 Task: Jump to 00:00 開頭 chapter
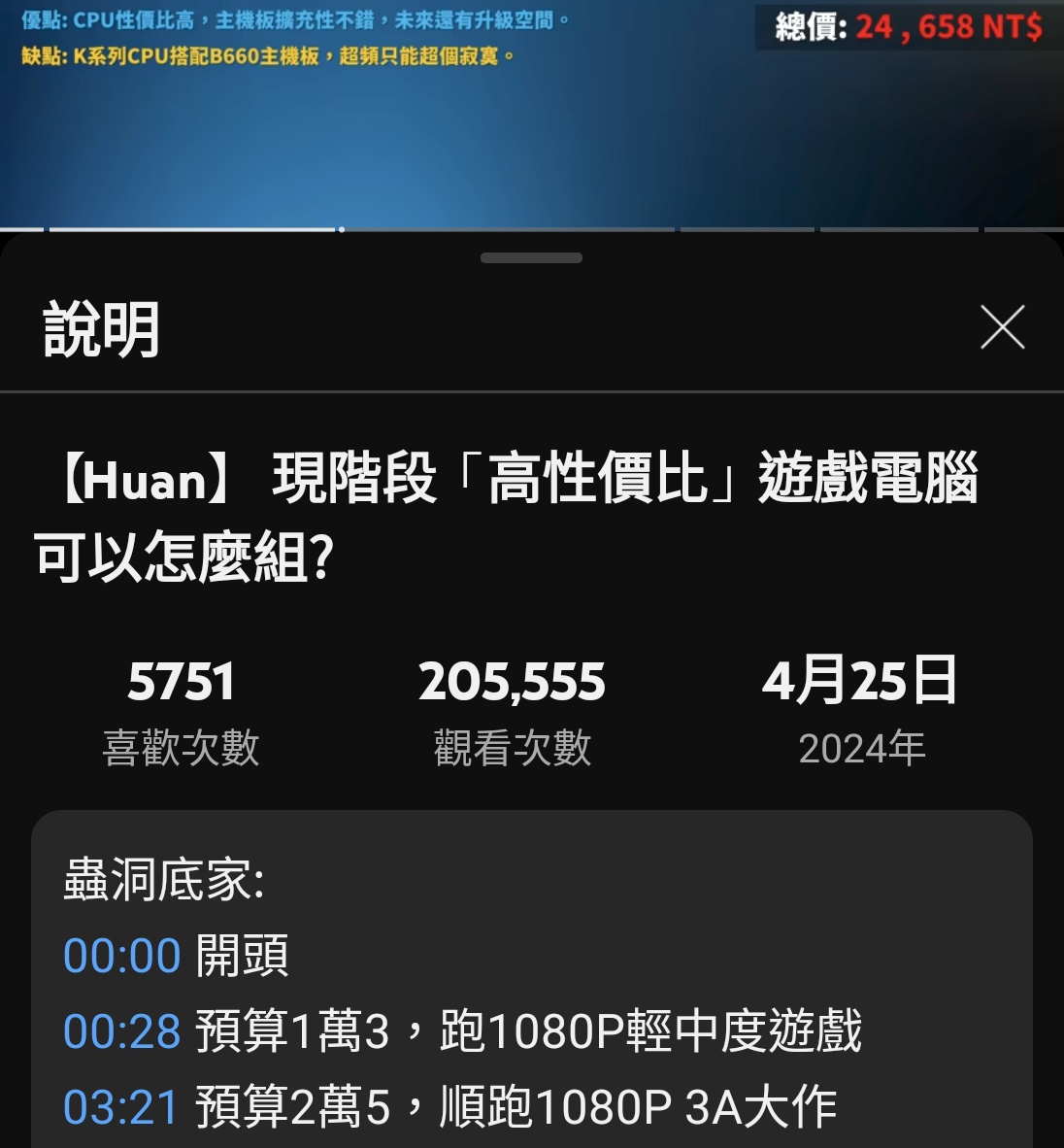coord(122,957)
